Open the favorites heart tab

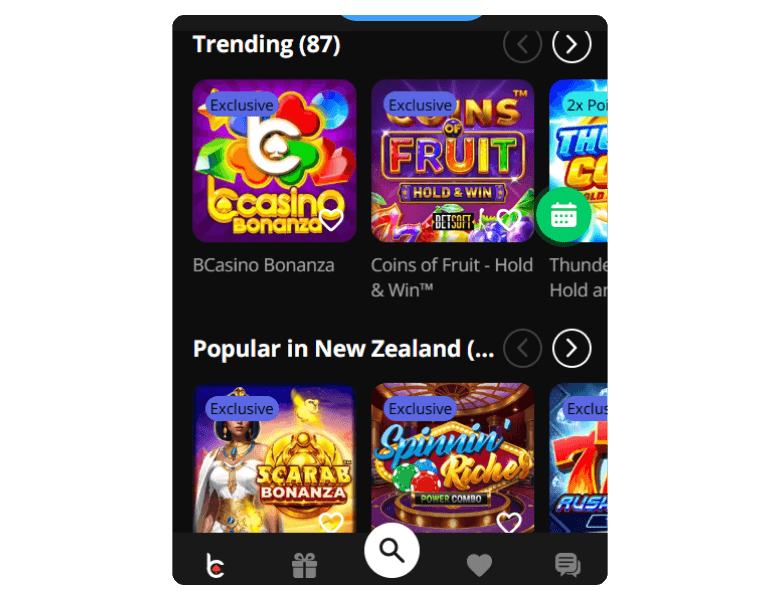pyautogui.click(x=479, y=566)
